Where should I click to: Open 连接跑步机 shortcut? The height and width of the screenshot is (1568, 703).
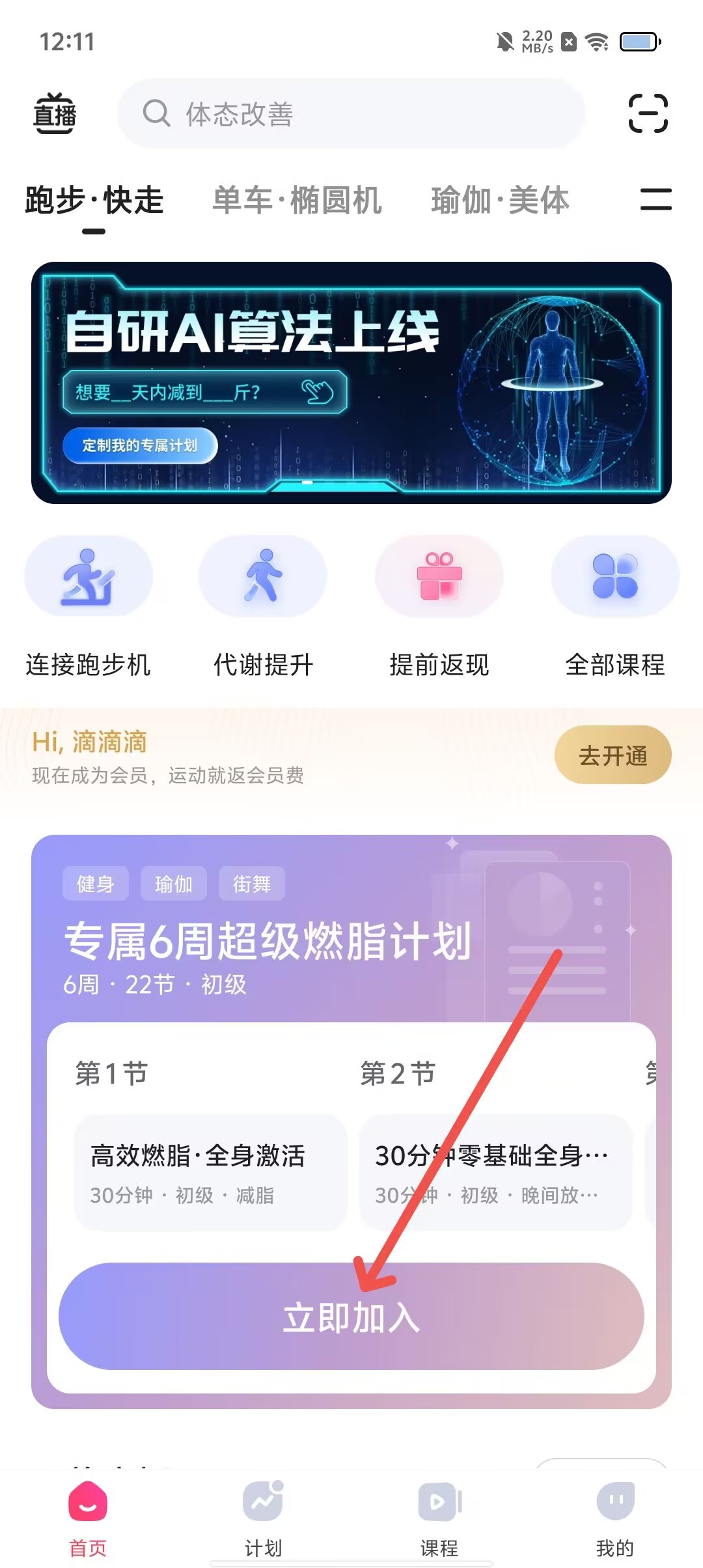(x=89, y=607)
